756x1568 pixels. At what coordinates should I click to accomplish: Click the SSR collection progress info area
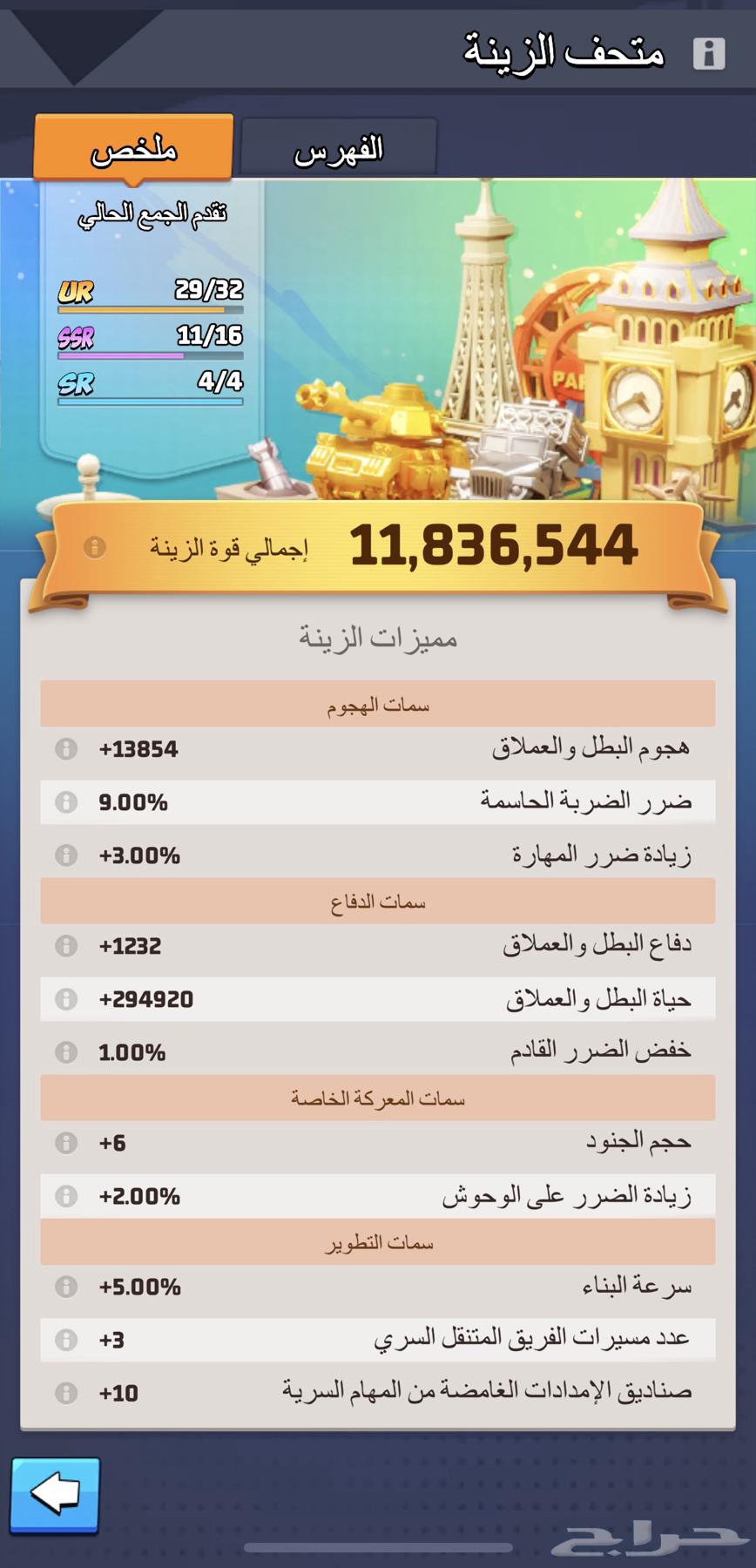pyautogui.click(x=148, y=340)
